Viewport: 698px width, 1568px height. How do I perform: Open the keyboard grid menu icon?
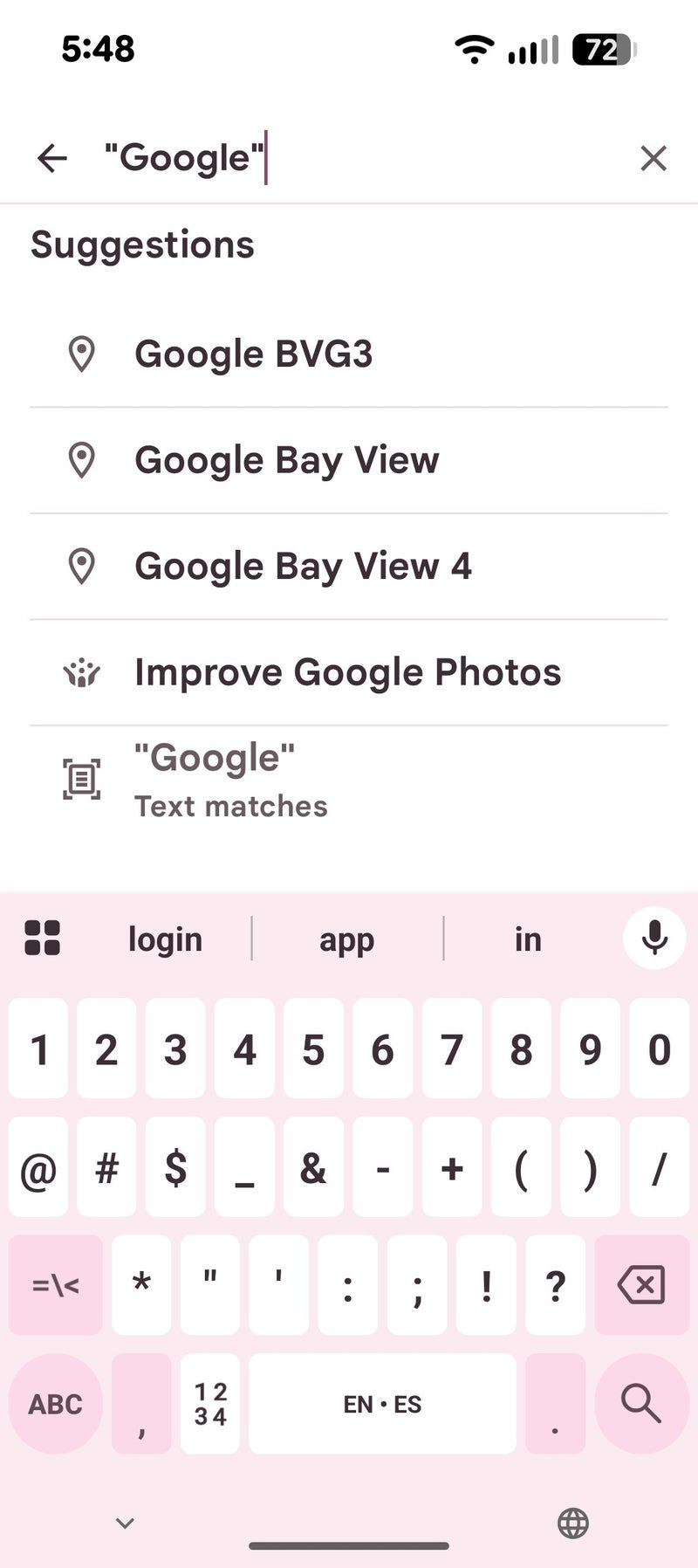tap(41, 937)
